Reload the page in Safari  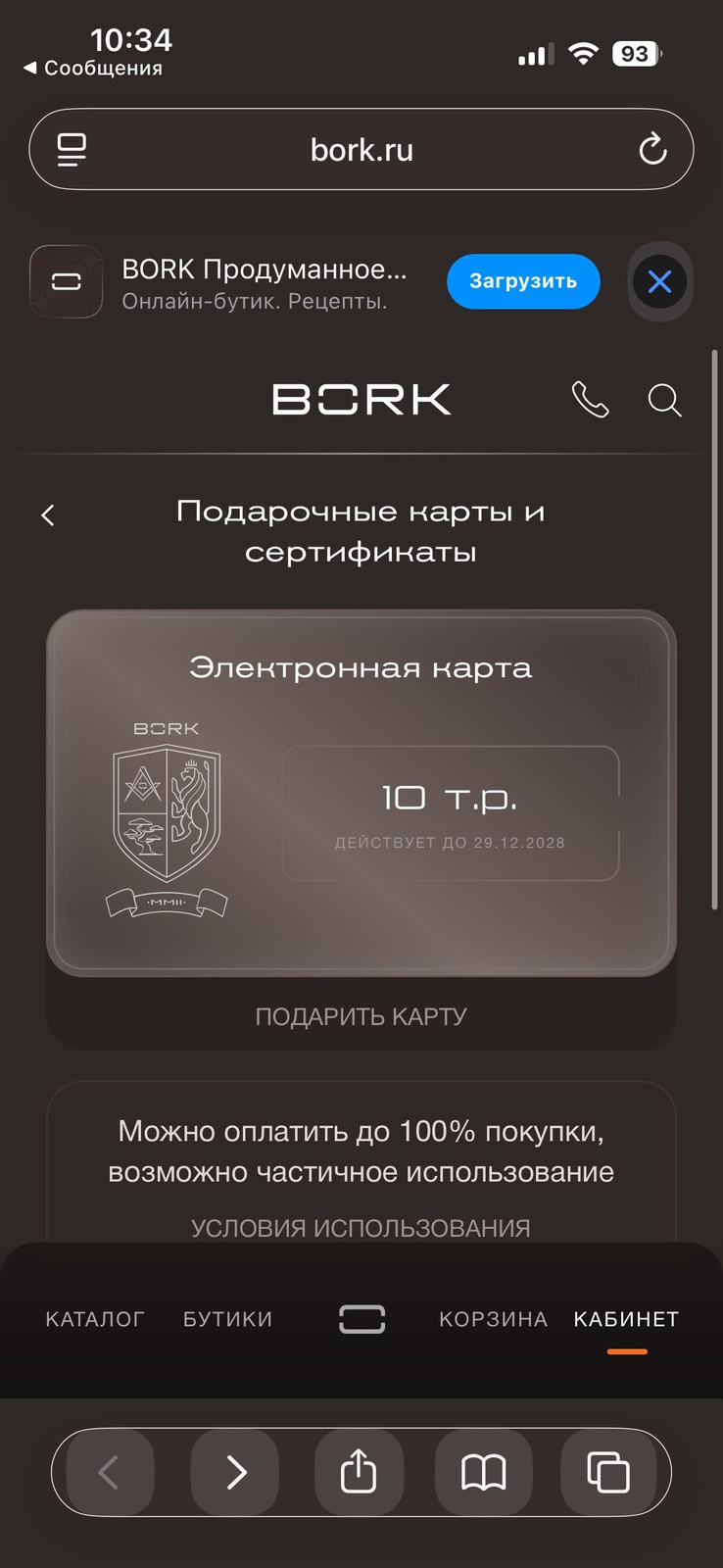pos(652,150)
